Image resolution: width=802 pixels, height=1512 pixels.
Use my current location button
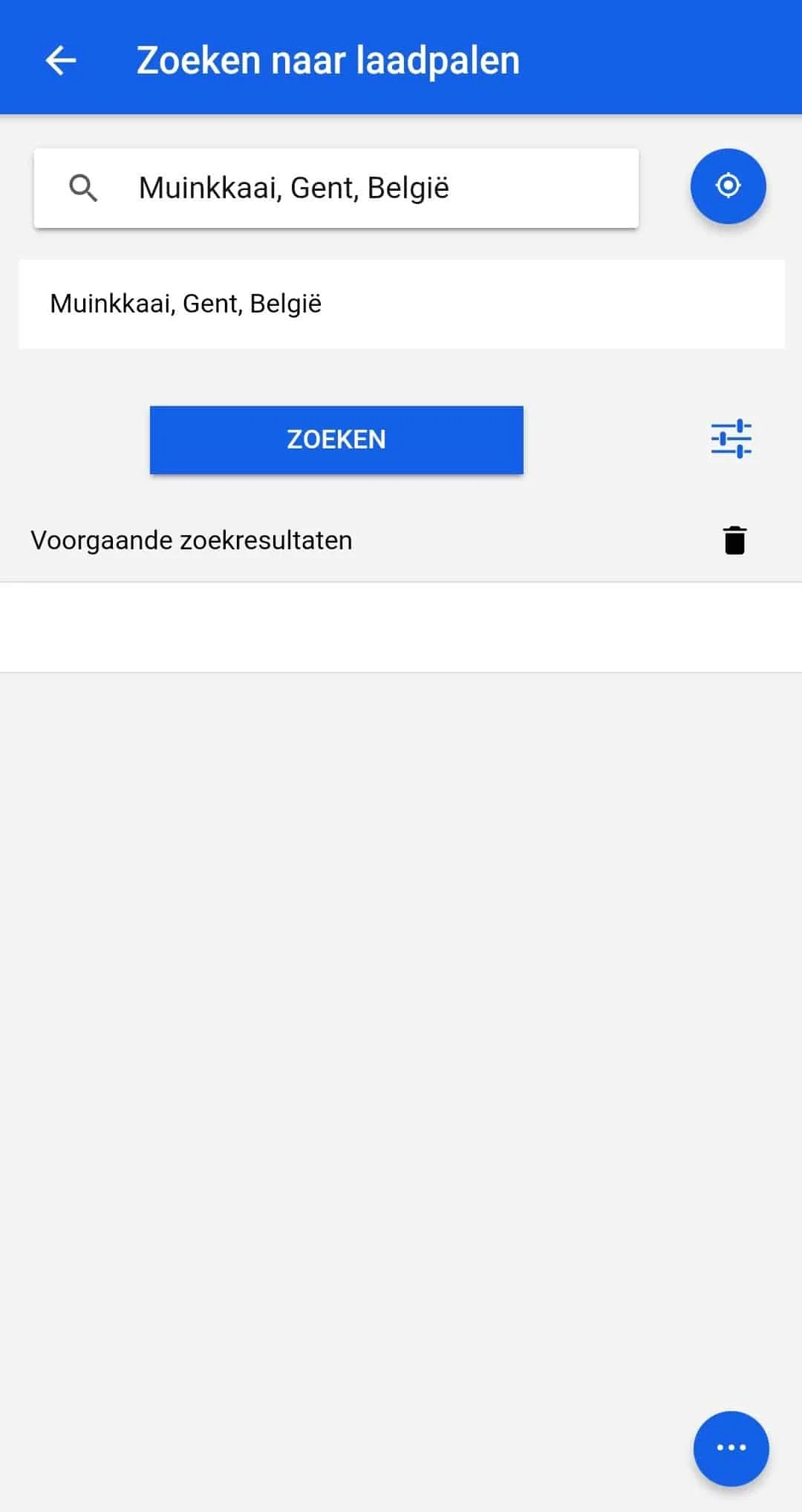(x=728, y=186)
